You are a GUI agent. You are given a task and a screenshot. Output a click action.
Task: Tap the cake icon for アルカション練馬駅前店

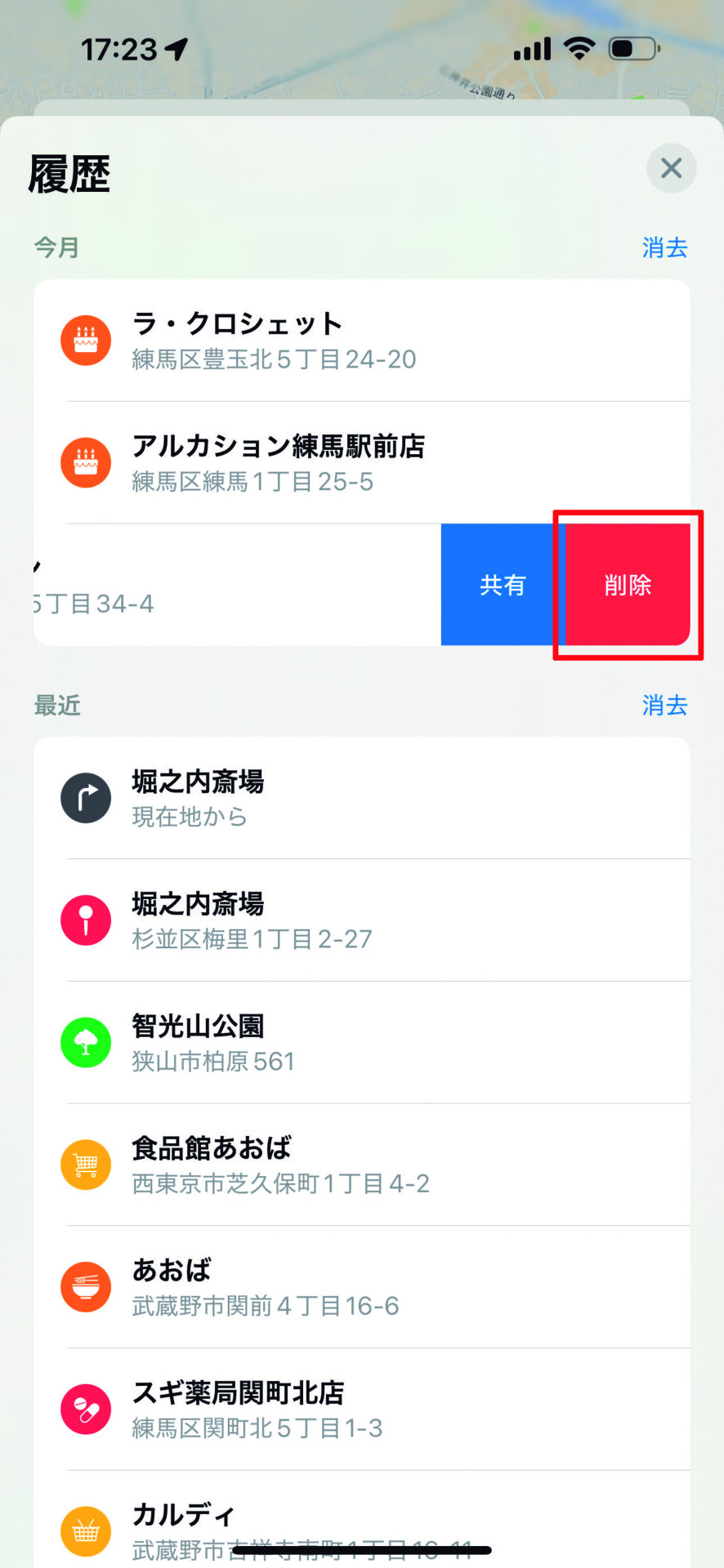85,463
